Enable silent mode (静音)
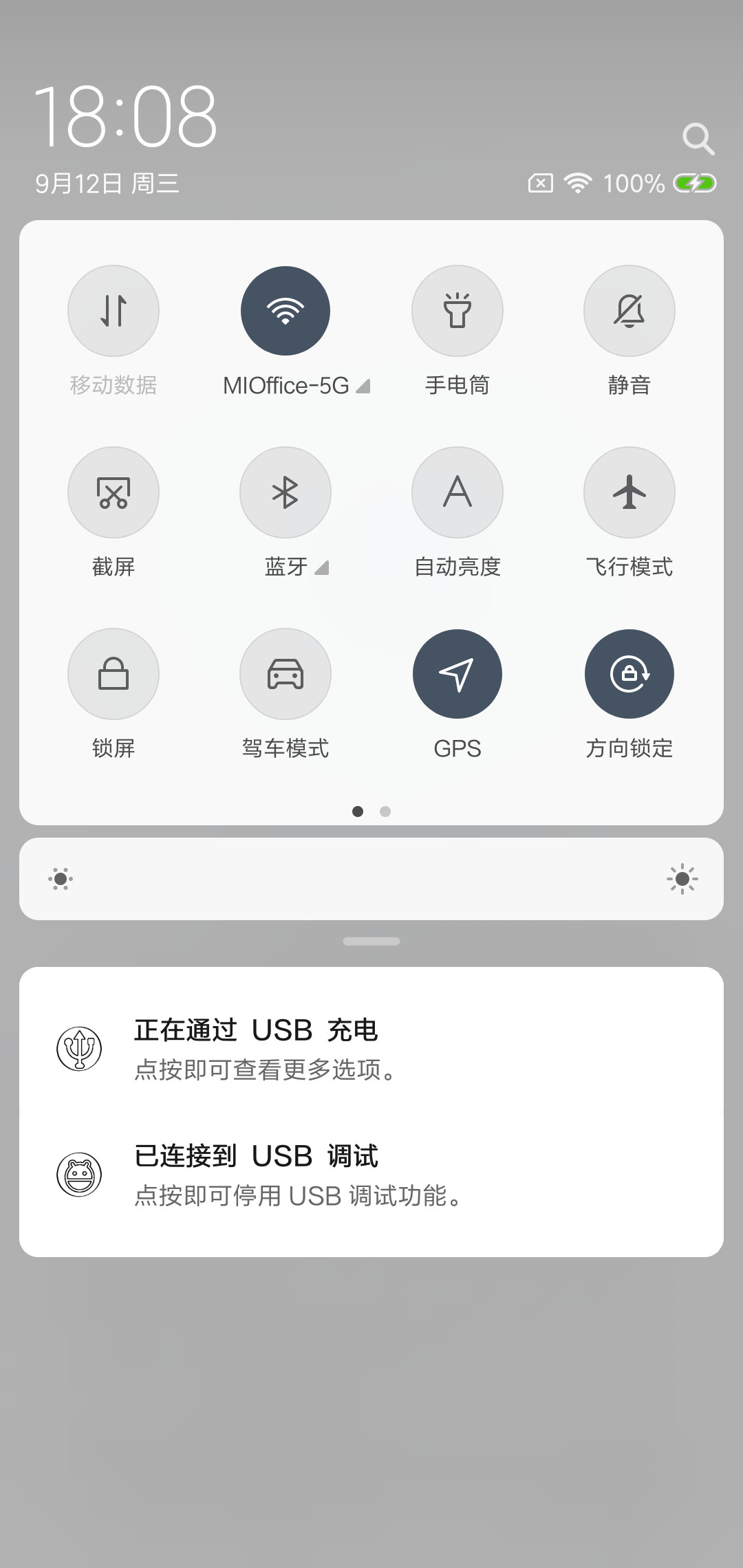The width and height of the screenshot is (743, 1568). [629, 311]
